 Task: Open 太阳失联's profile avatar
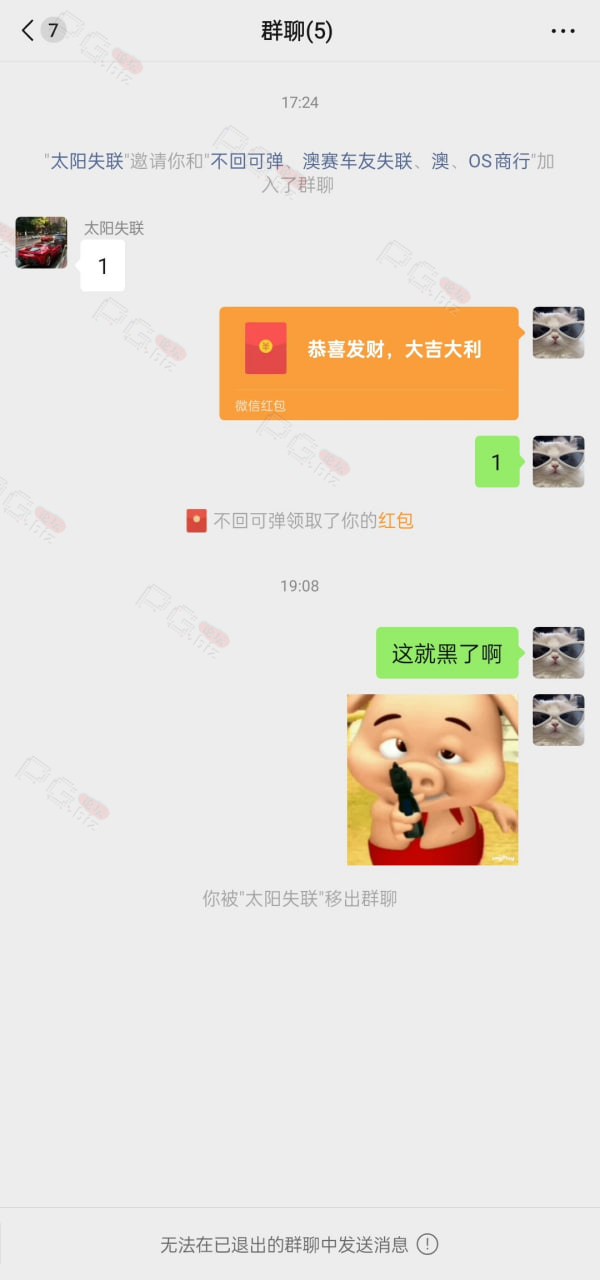pos(41,243)
